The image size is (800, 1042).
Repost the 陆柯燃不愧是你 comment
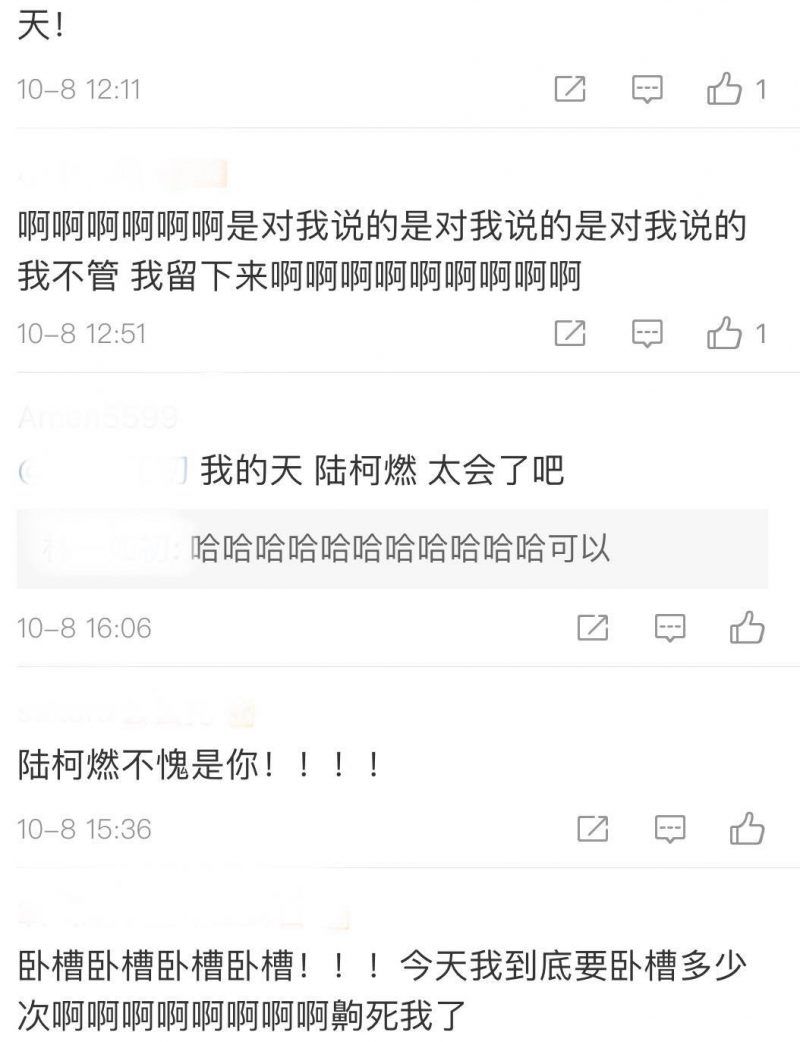(x=593, y=829)
